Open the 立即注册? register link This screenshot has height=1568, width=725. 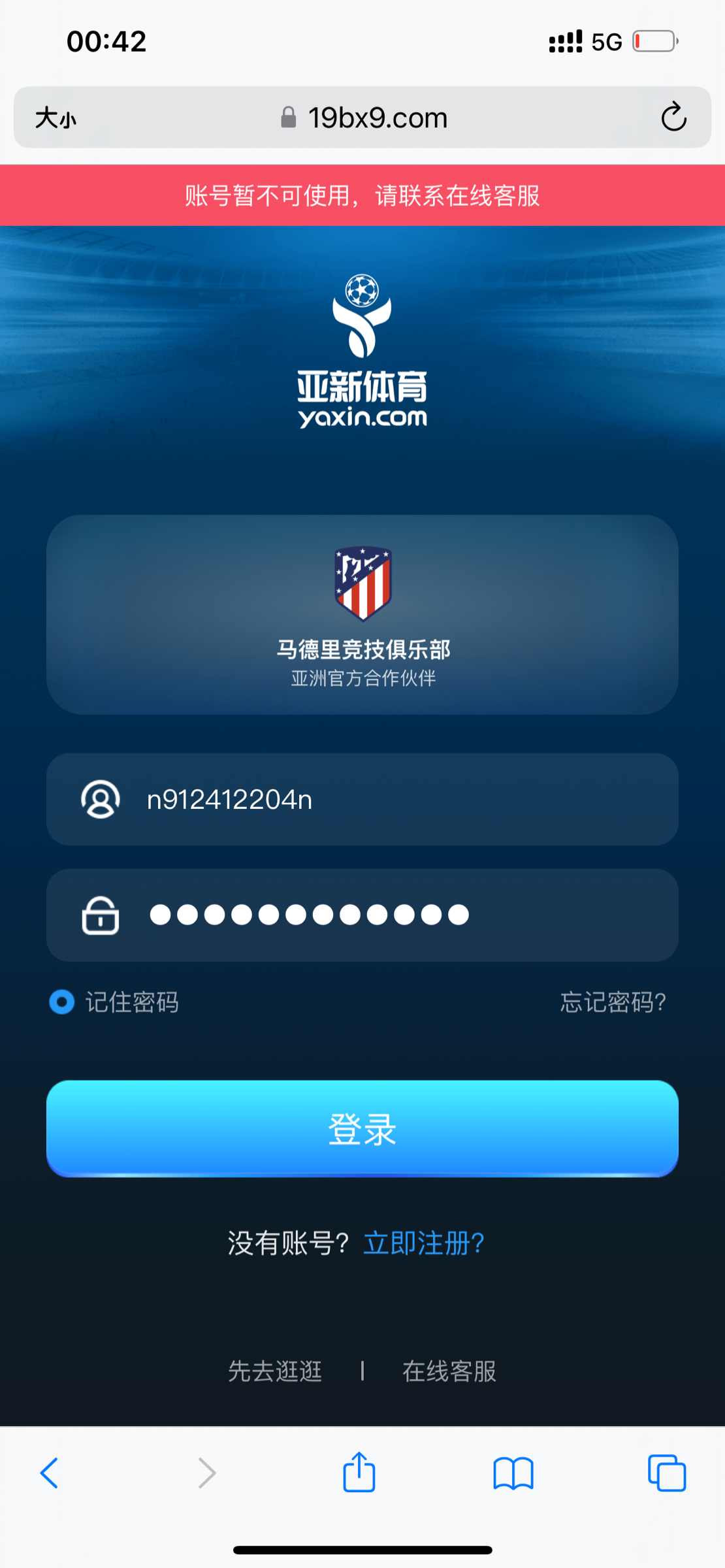click(x=424, y=1243)
